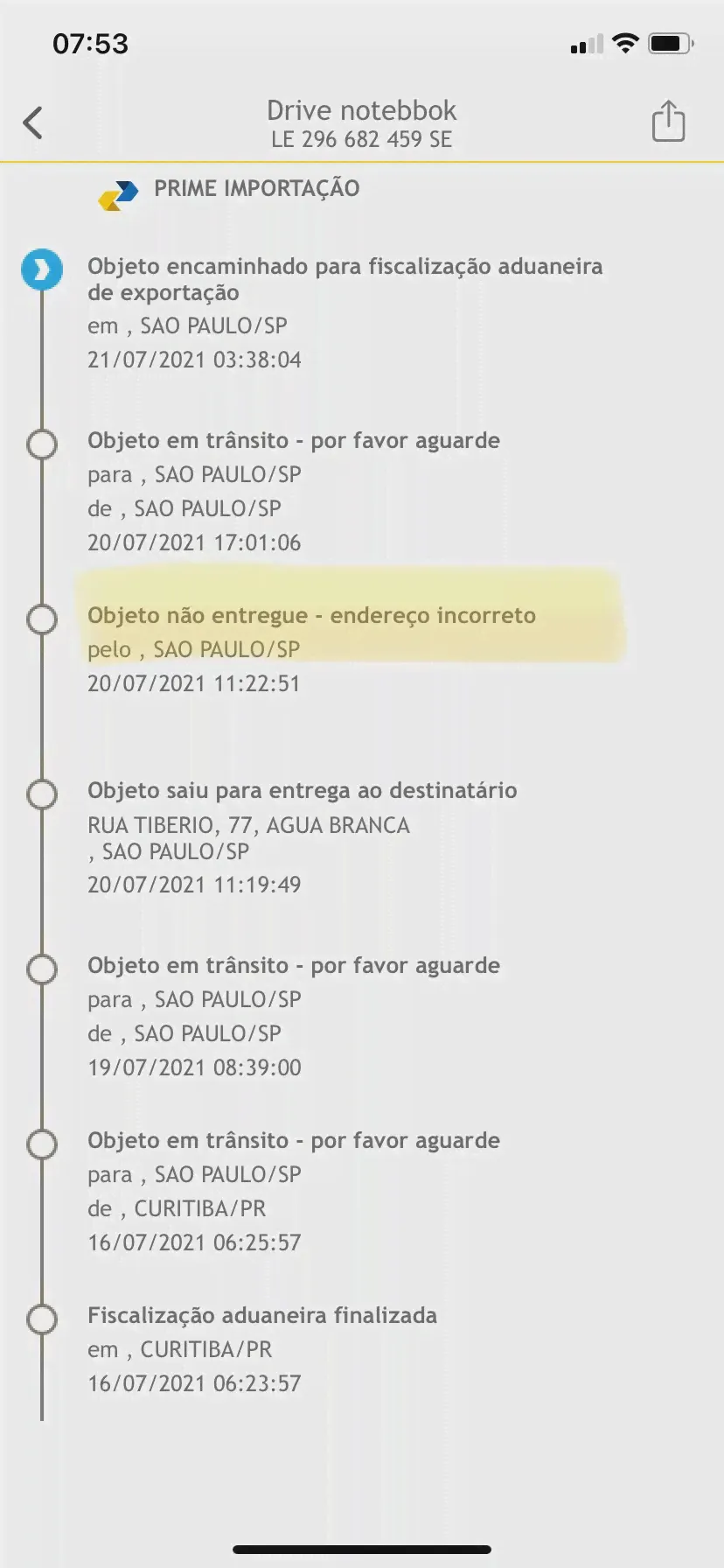Share the Drive notebbok tracking details
Image resolution: width=724 pixels, height=1568 pixels.
click(668, 122)
